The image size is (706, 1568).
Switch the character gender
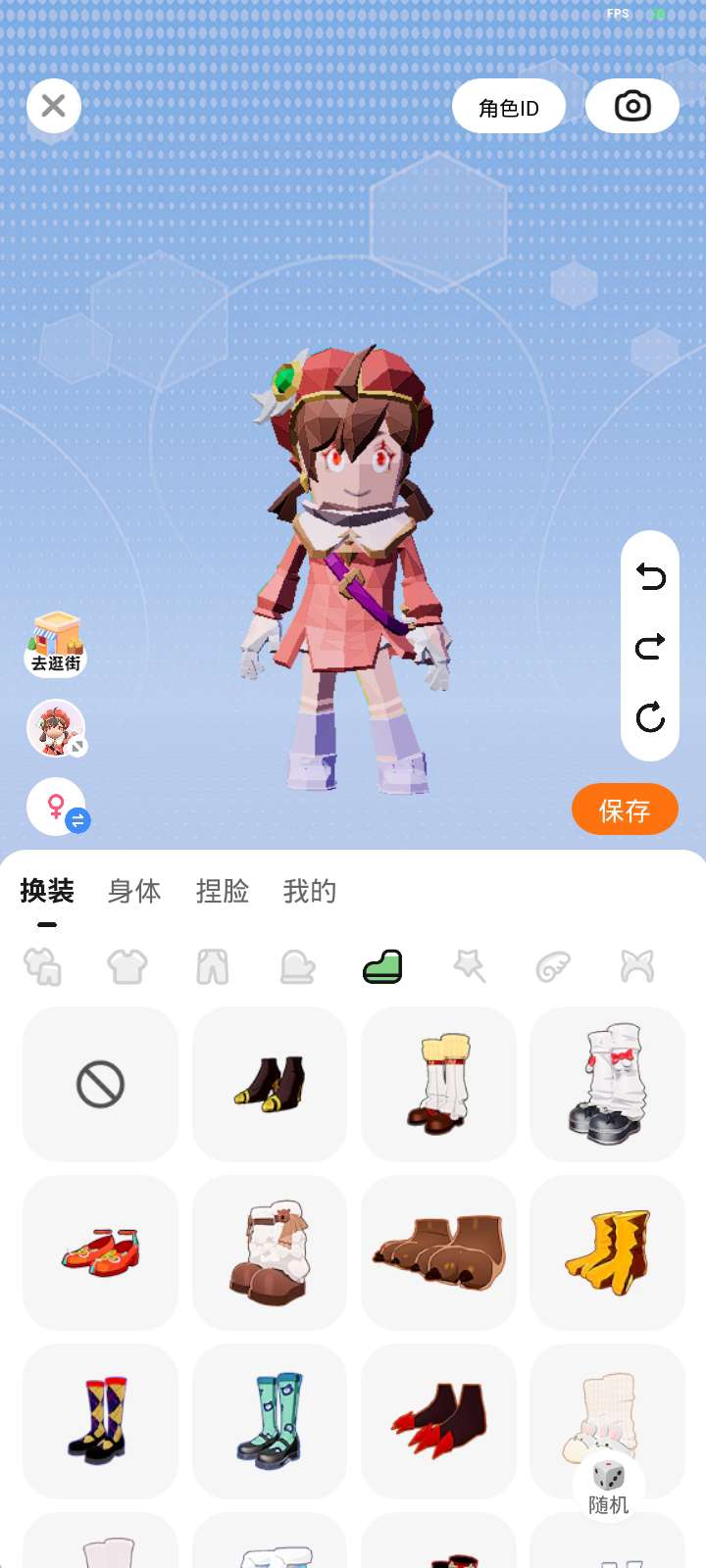(x=58, y=807)
